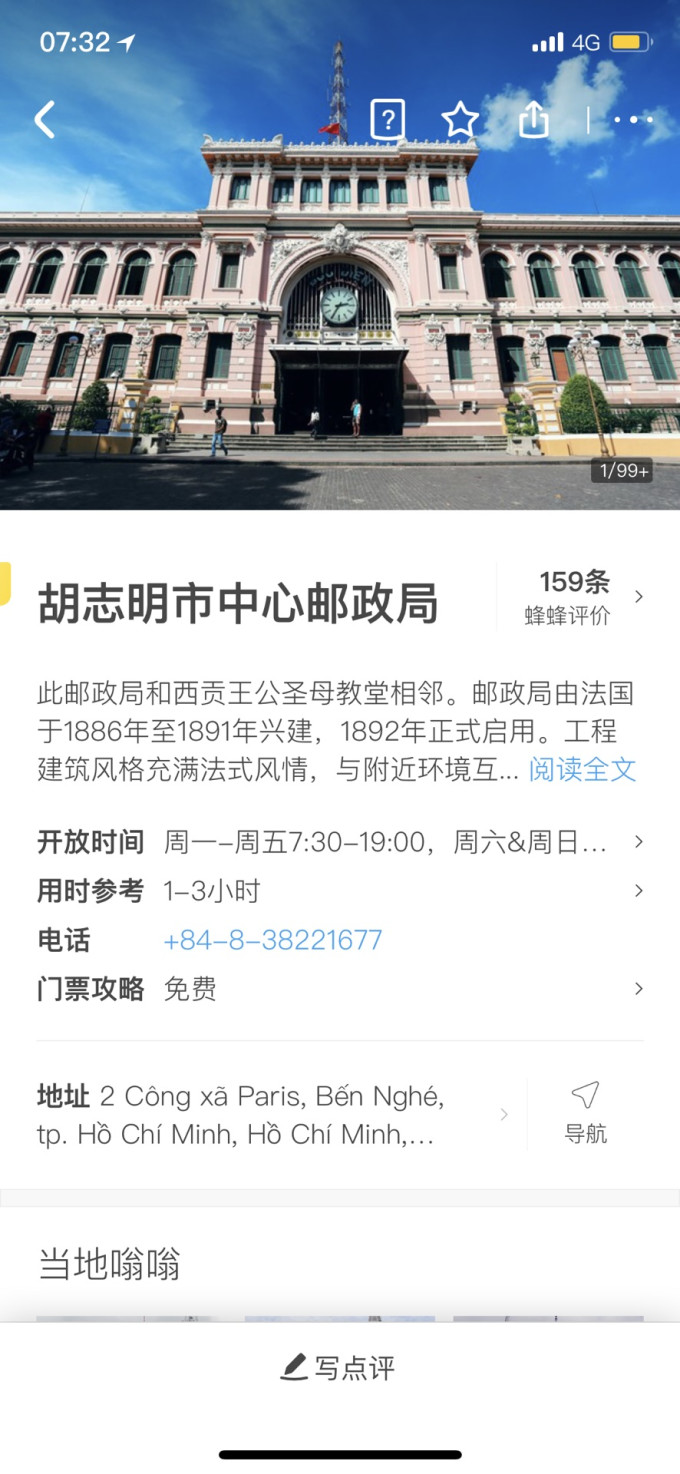Tap 阅读全文 to read full description
Screen dimensions: 680x1474
coord(582,769)
